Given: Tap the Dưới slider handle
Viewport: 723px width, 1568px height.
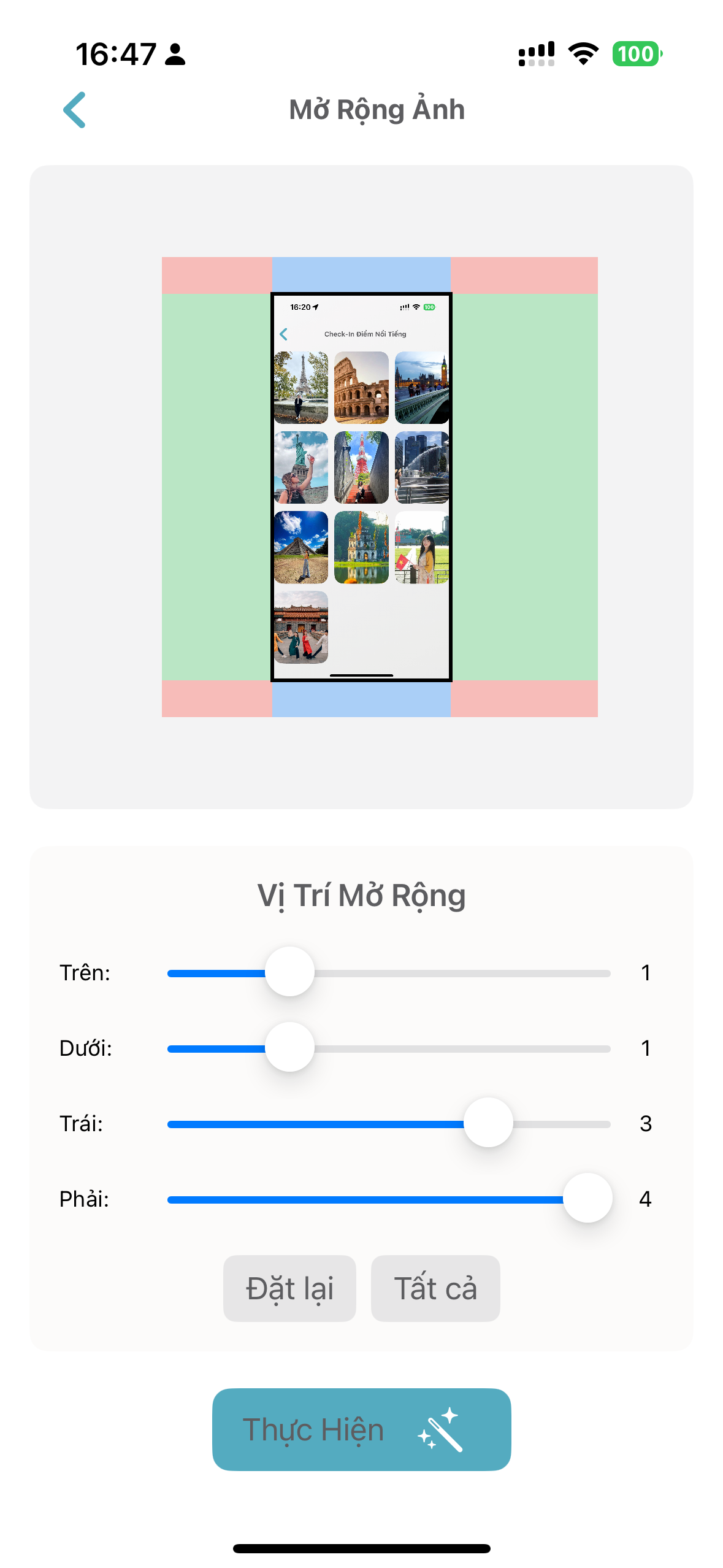Looking at the screenshot, I should tap(289, 1048).
